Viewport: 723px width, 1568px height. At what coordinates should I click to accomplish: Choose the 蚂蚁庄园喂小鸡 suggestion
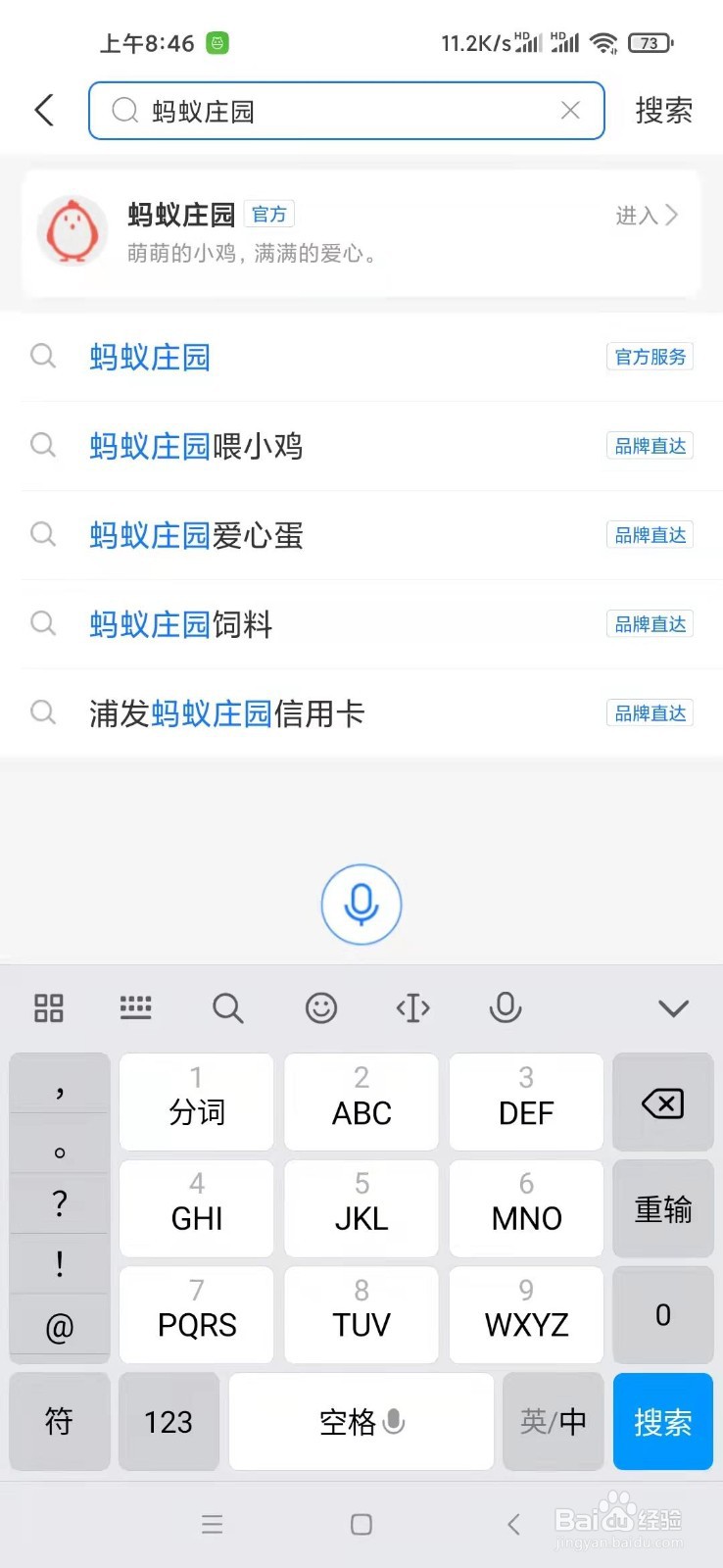(361, 446)
